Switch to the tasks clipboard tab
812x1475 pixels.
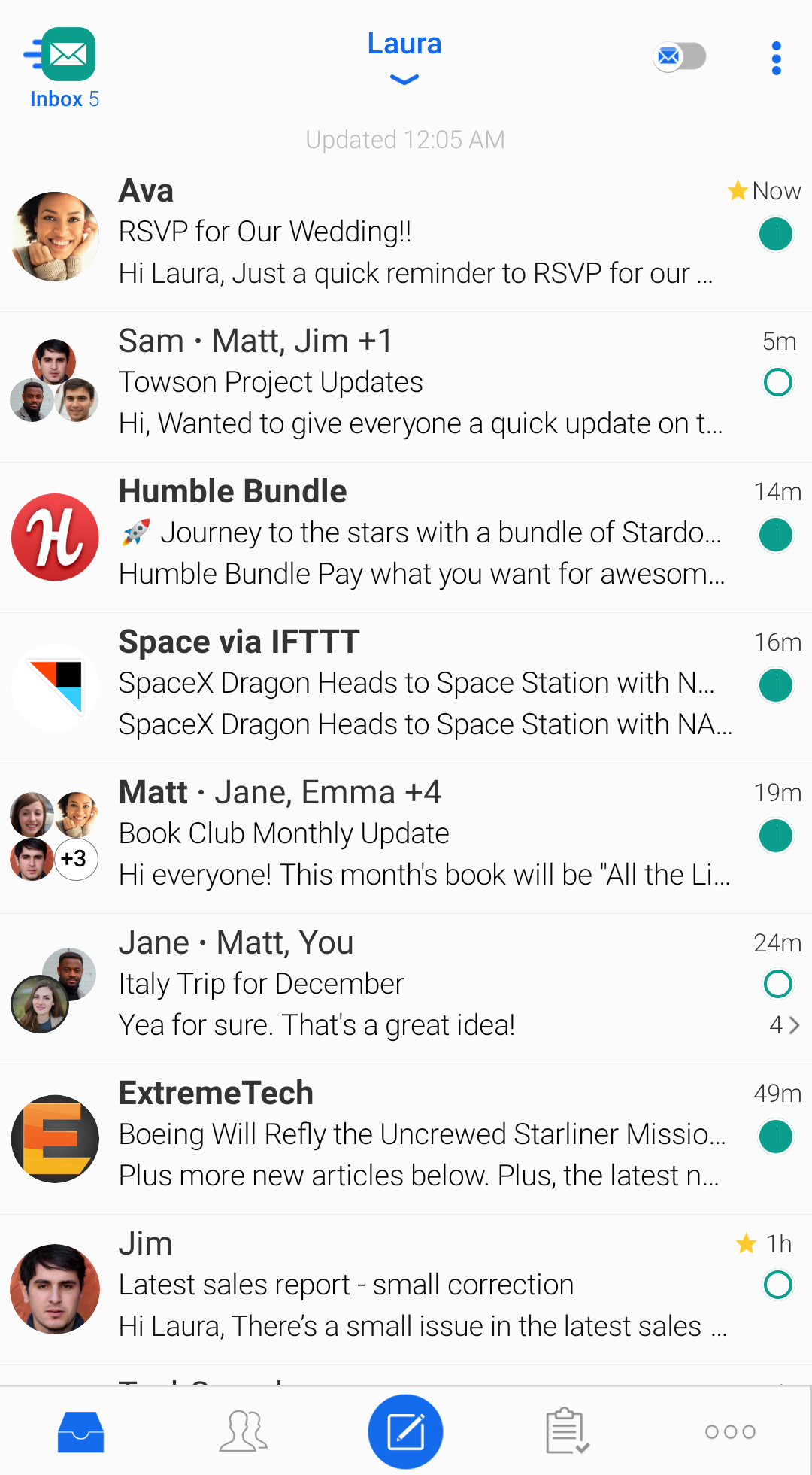pos(567,1431)
